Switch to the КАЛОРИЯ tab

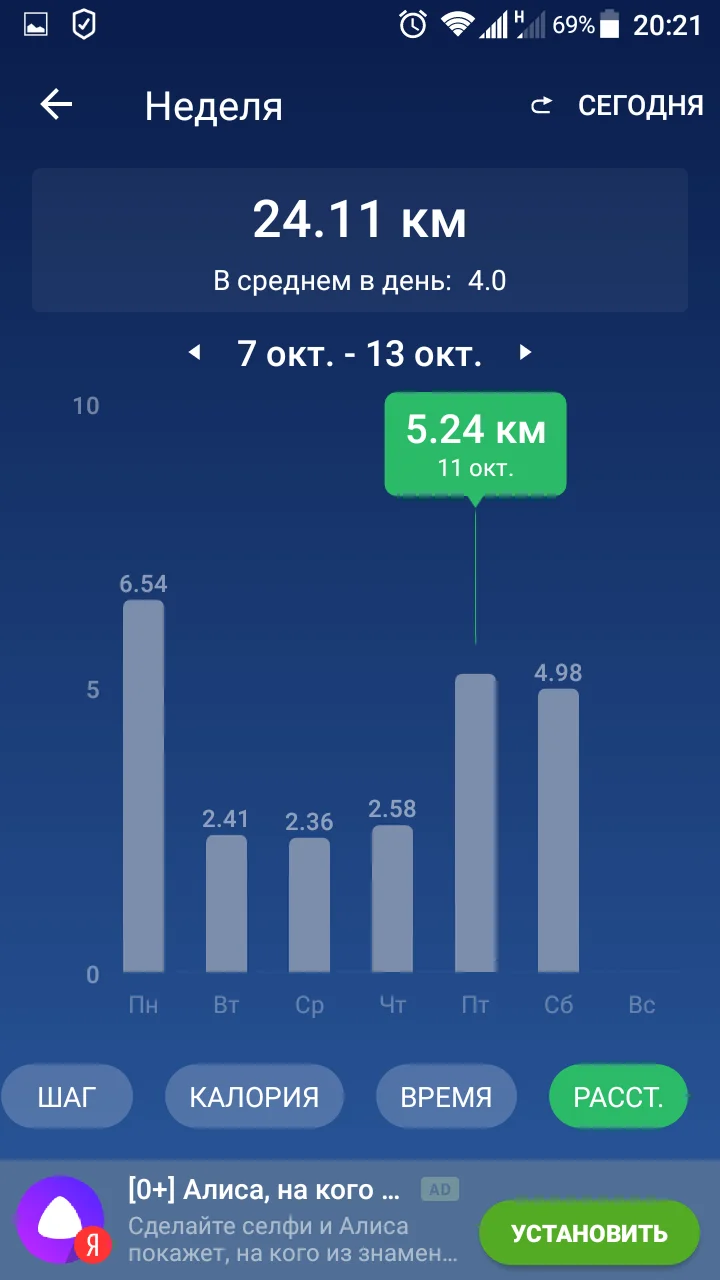[254, 1097]
